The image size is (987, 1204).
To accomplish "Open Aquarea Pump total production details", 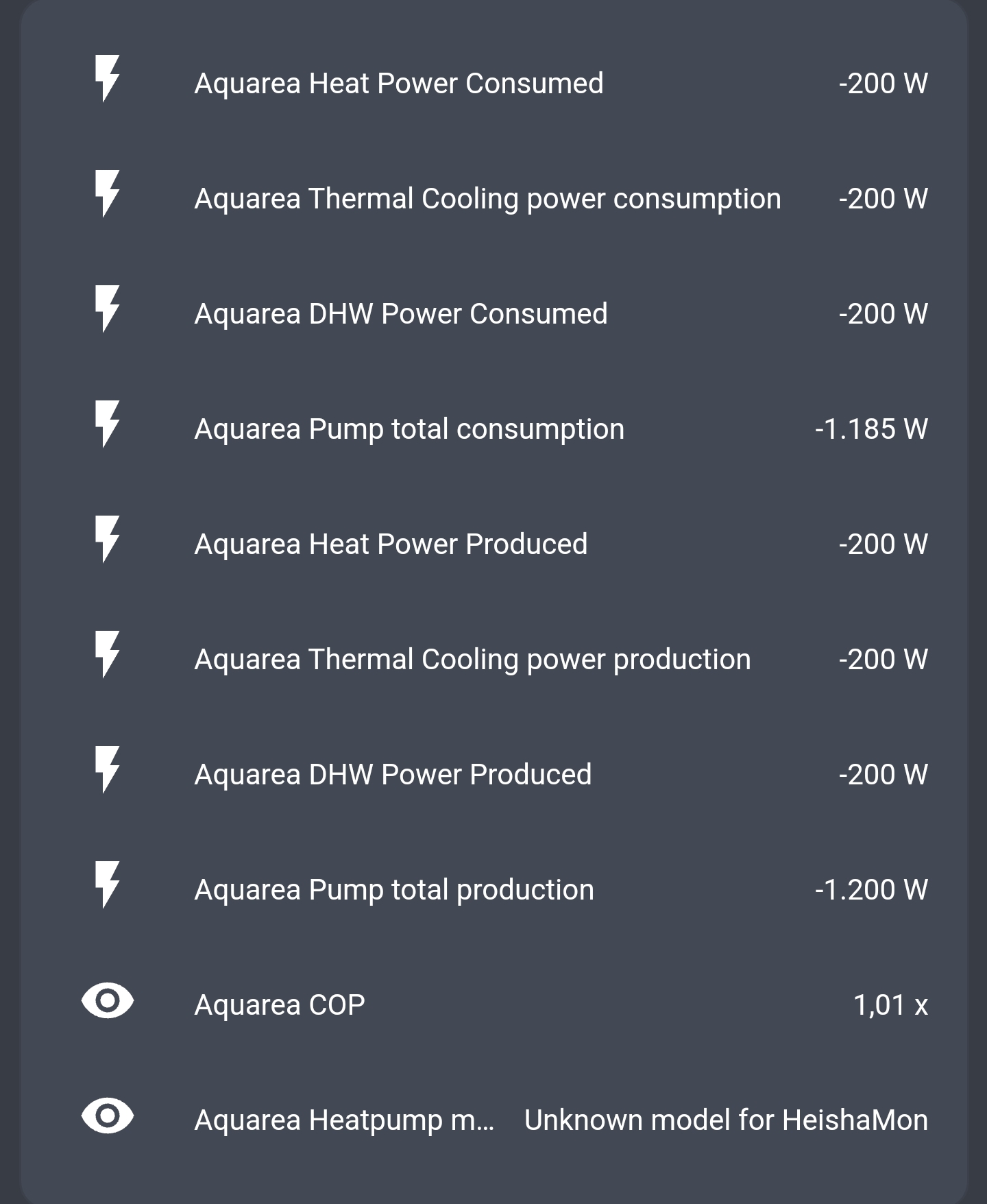I will [x=394, y=890].
